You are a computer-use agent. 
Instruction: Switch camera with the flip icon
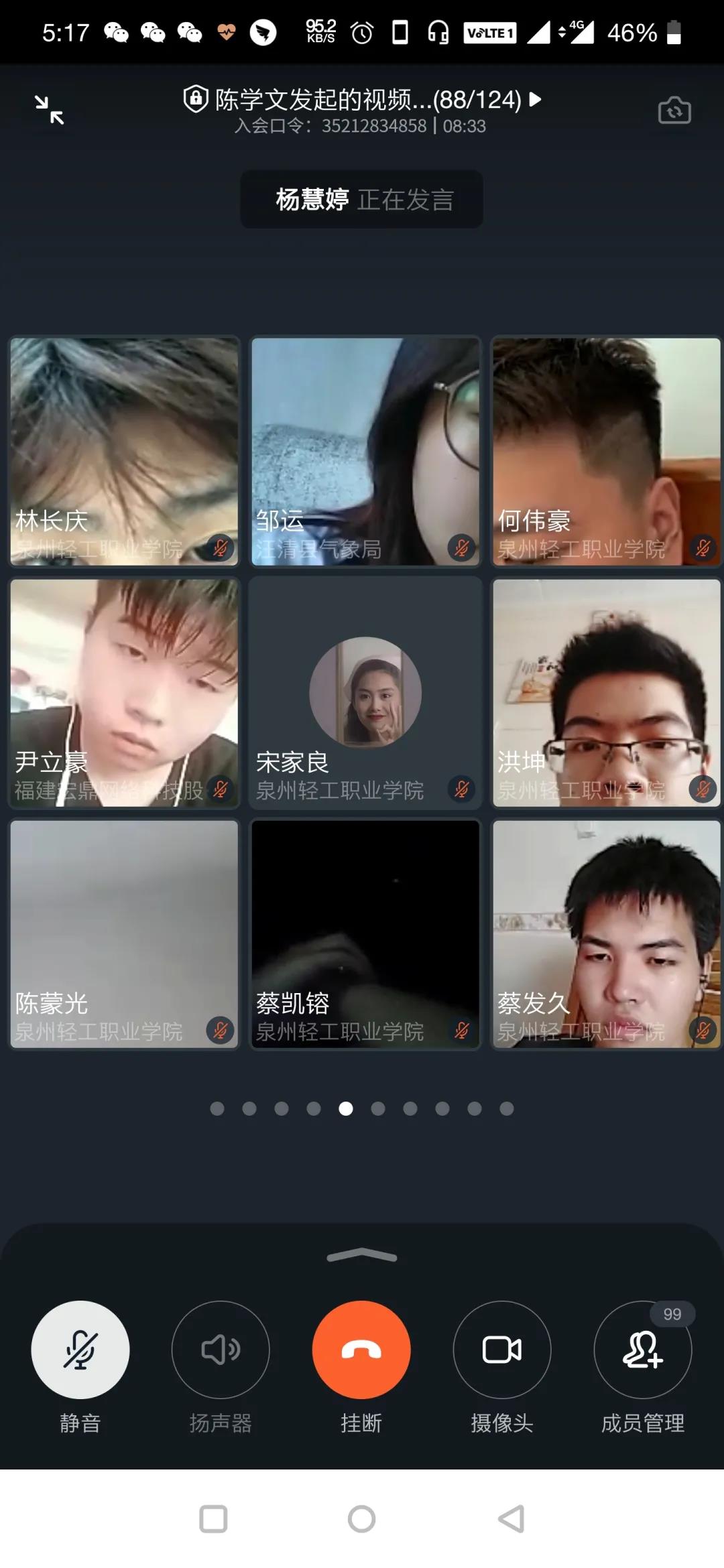click(674, 110)
